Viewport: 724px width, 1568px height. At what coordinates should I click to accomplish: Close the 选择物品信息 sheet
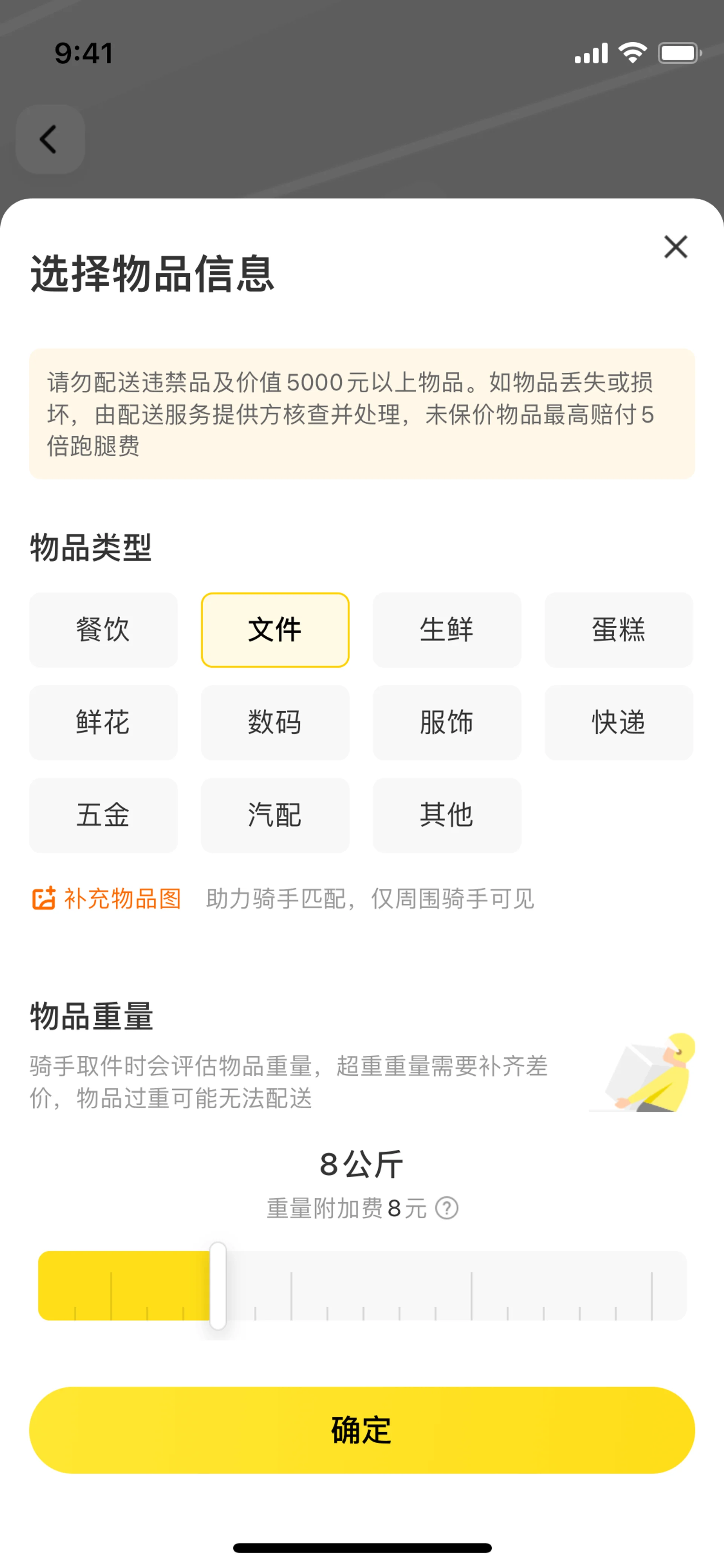[675, 247]
